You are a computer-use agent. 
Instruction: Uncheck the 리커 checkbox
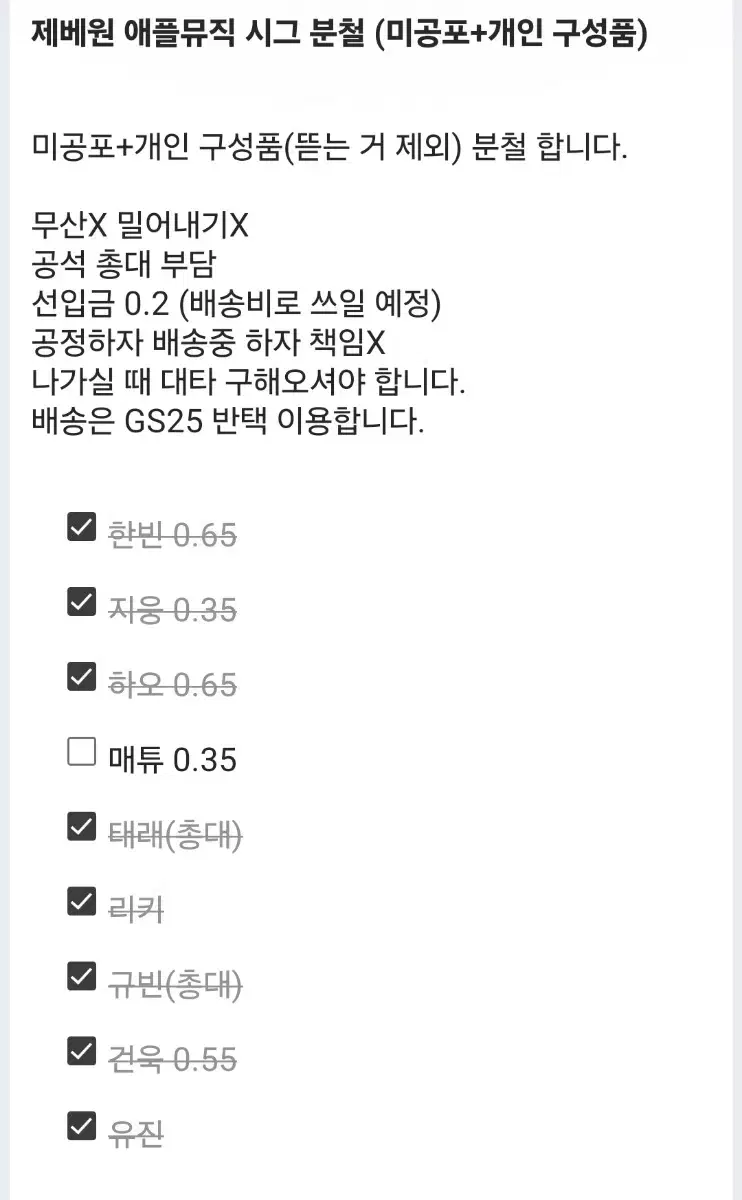pyautogui.click(x=80, y=901)
